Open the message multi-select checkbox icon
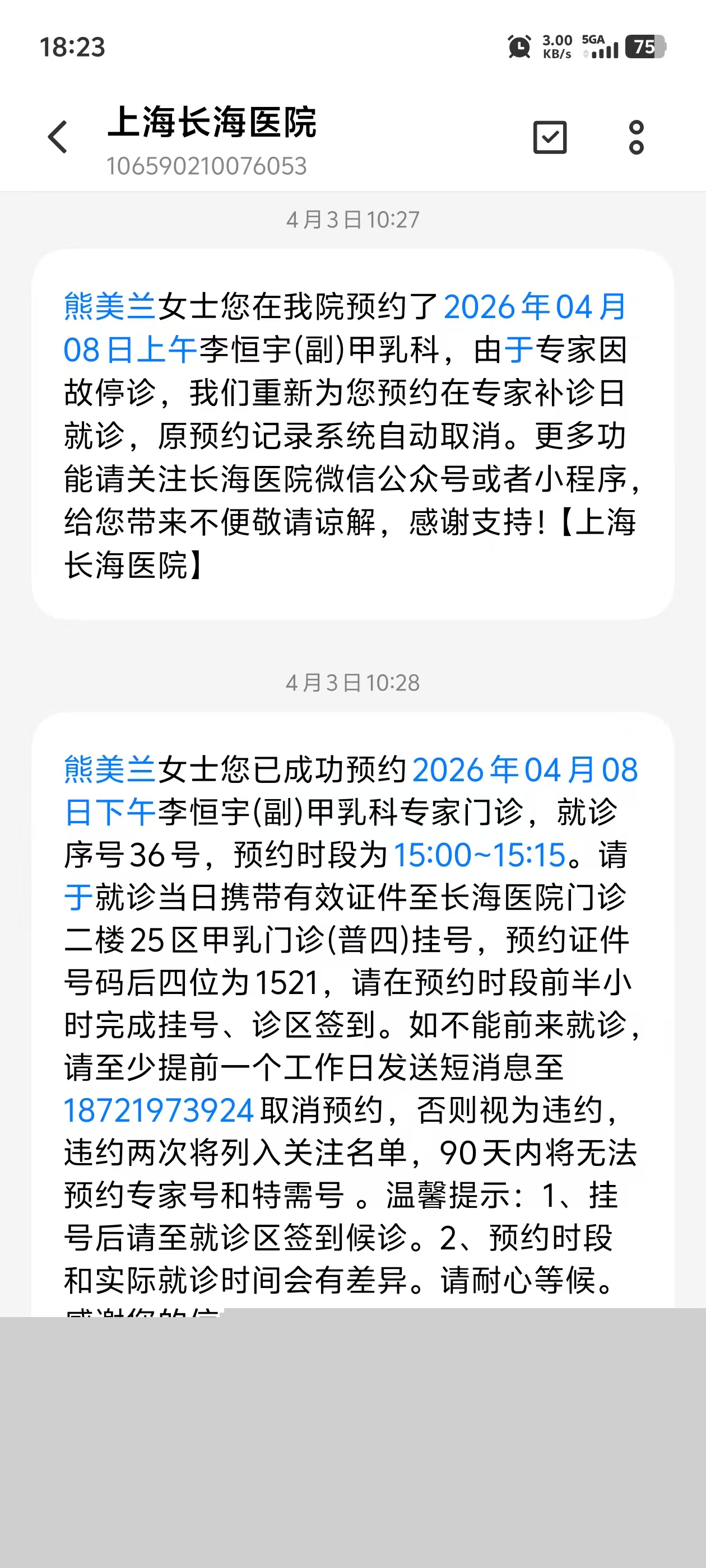This screenshot has height=1568, width=706. click(550, 137)
